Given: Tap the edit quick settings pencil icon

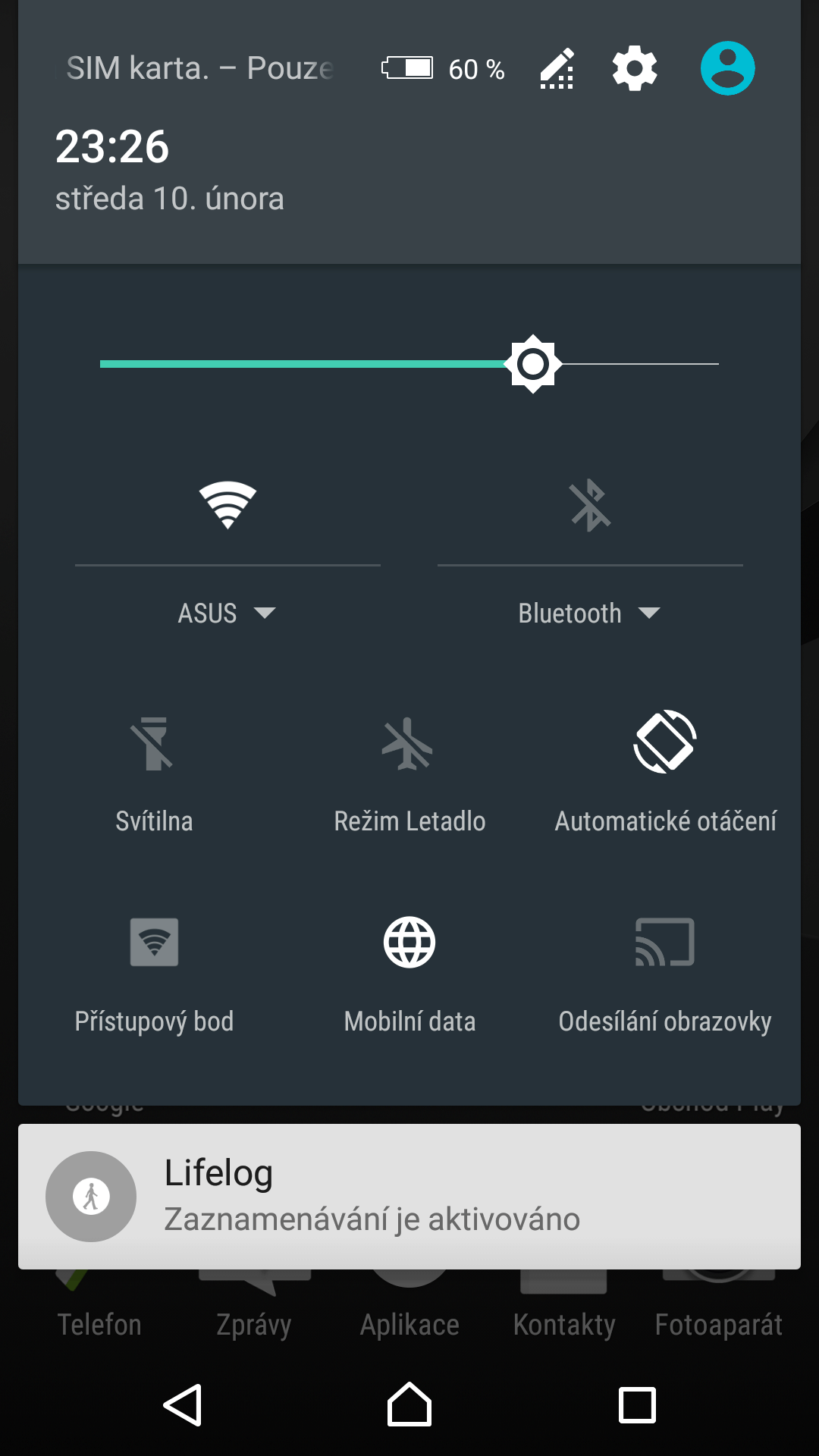Looking at the screenshot, I should 557,69.
